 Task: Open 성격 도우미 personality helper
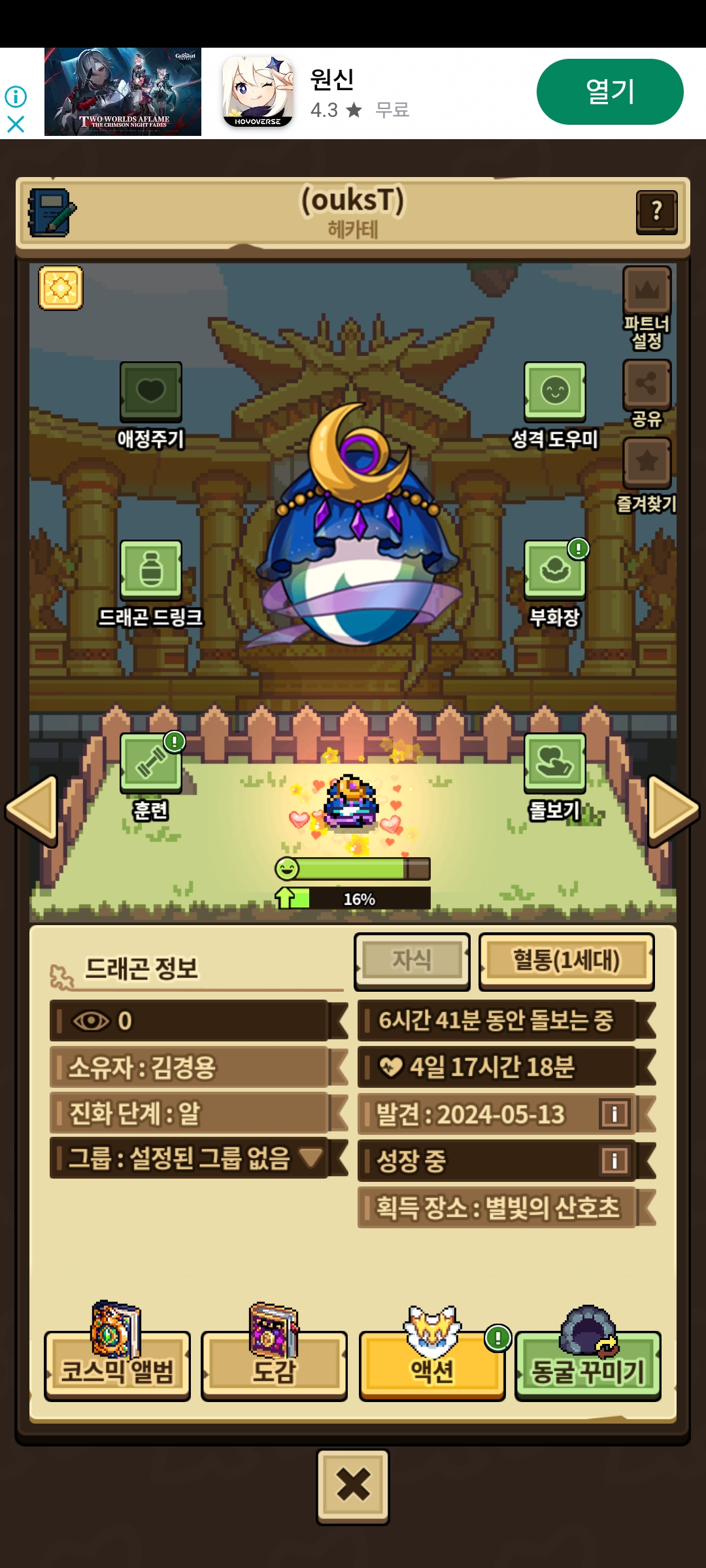tap(554, 392)
